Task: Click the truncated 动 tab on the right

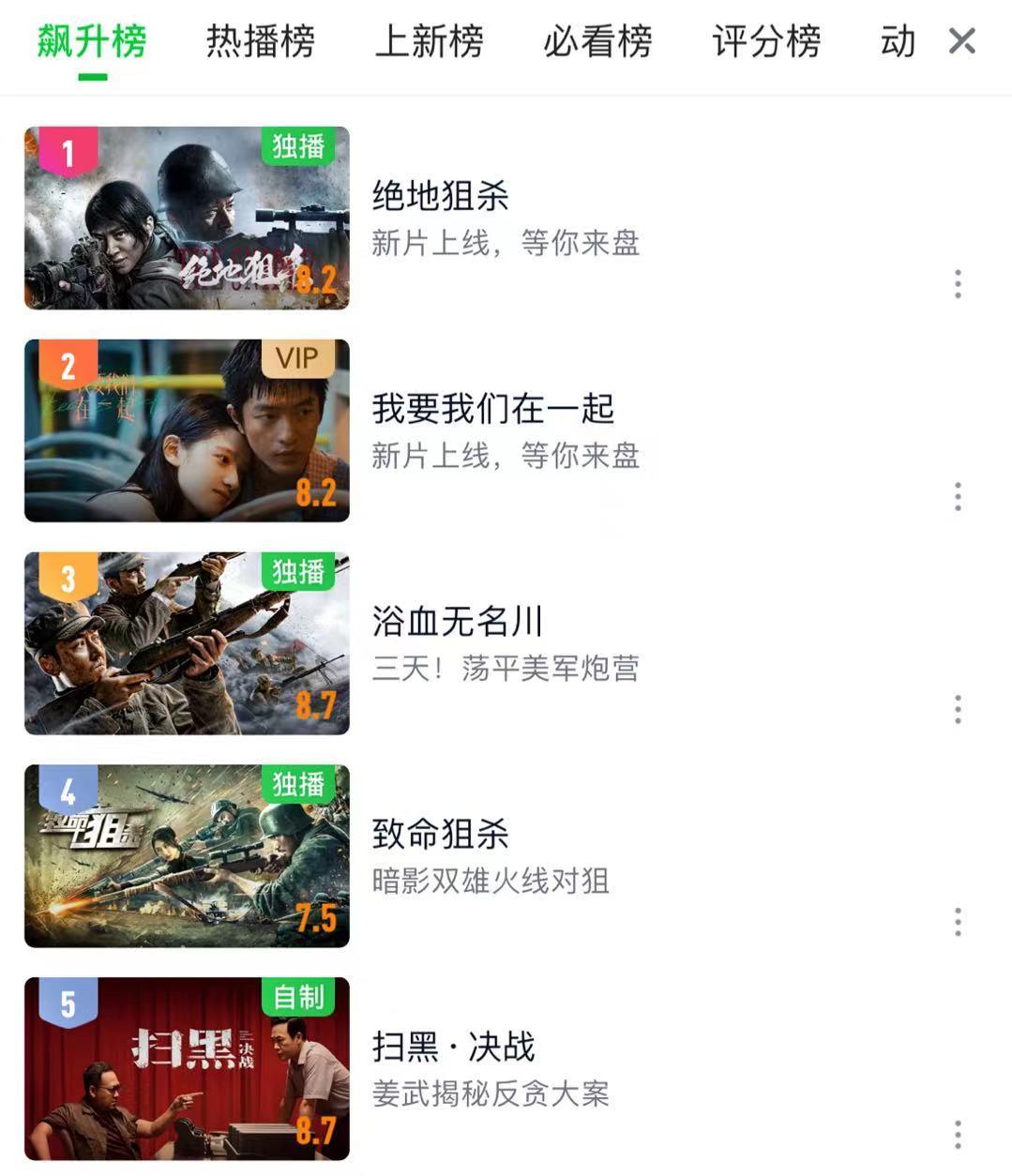Action: 898,42
